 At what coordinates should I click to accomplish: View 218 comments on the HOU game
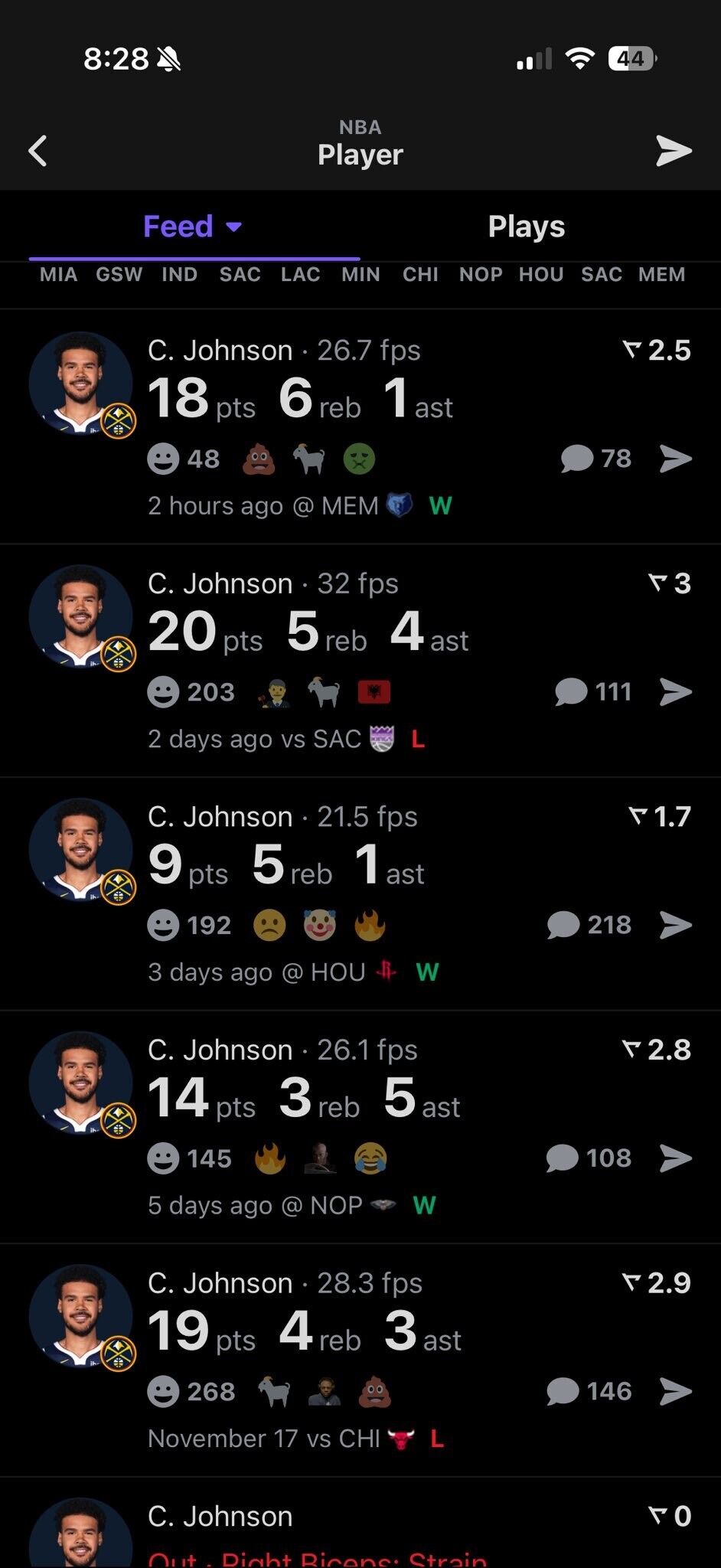pos(589,925)
